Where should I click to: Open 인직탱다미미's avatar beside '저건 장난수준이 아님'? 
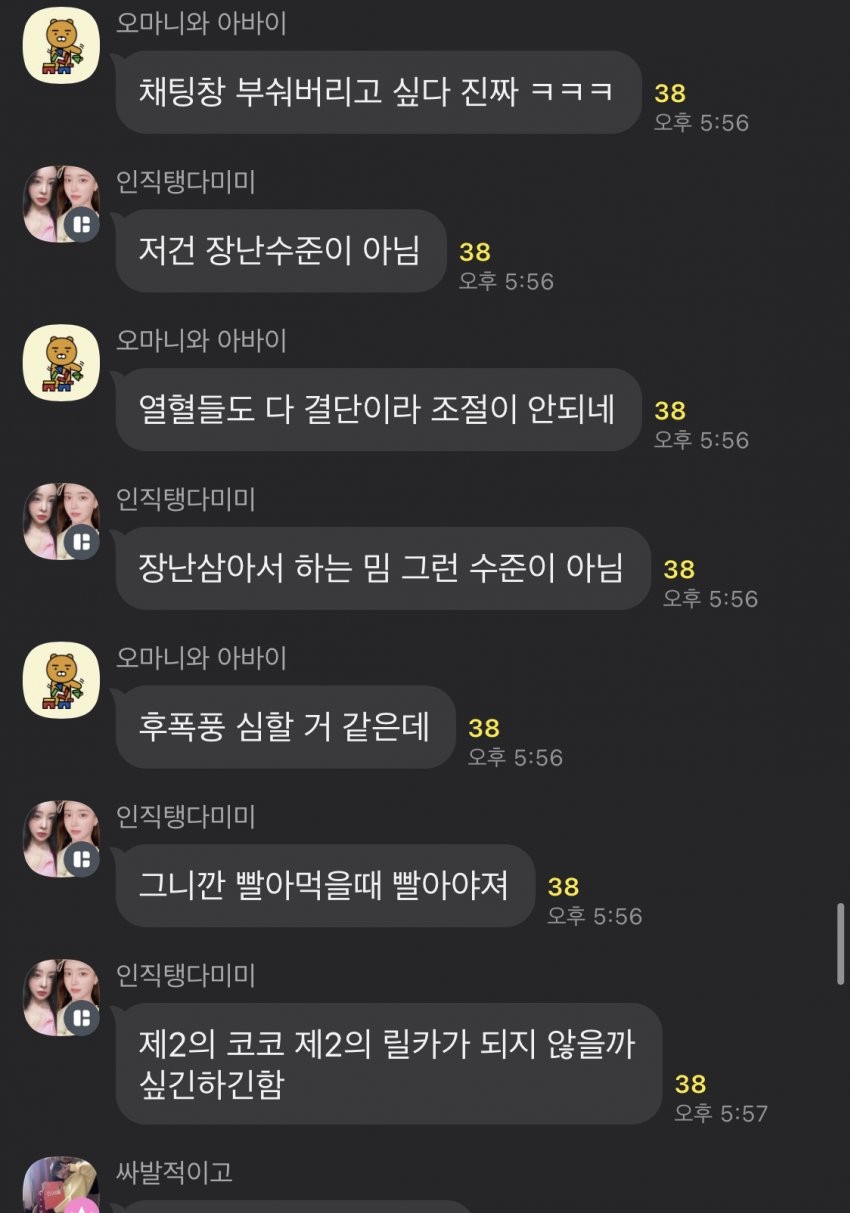[x=61, y=204]
